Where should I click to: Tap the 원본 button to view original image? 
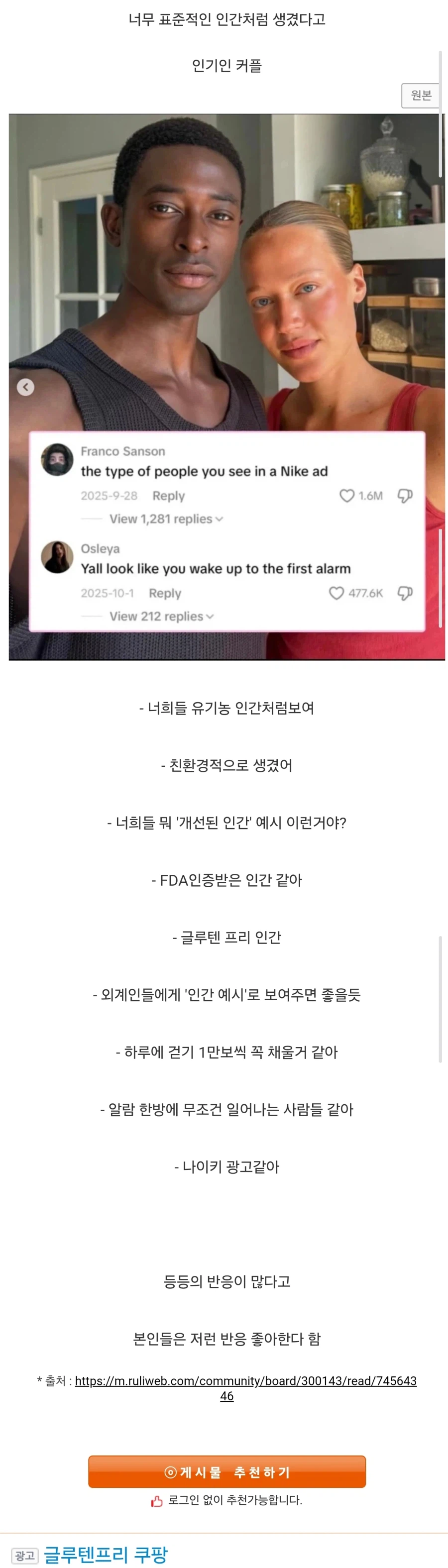click(421, 96)
